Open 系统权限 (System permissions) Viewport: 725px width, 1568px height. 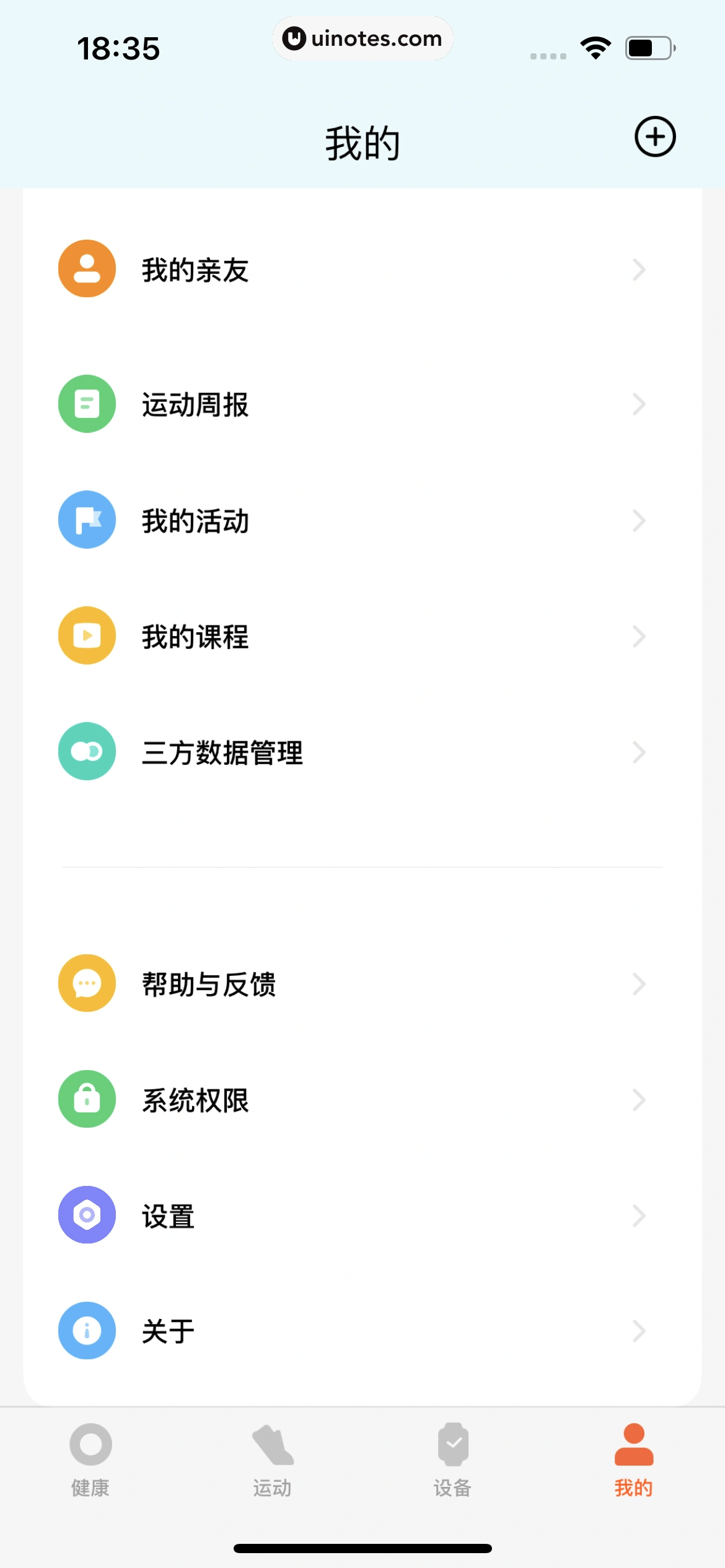[362, 1100]
